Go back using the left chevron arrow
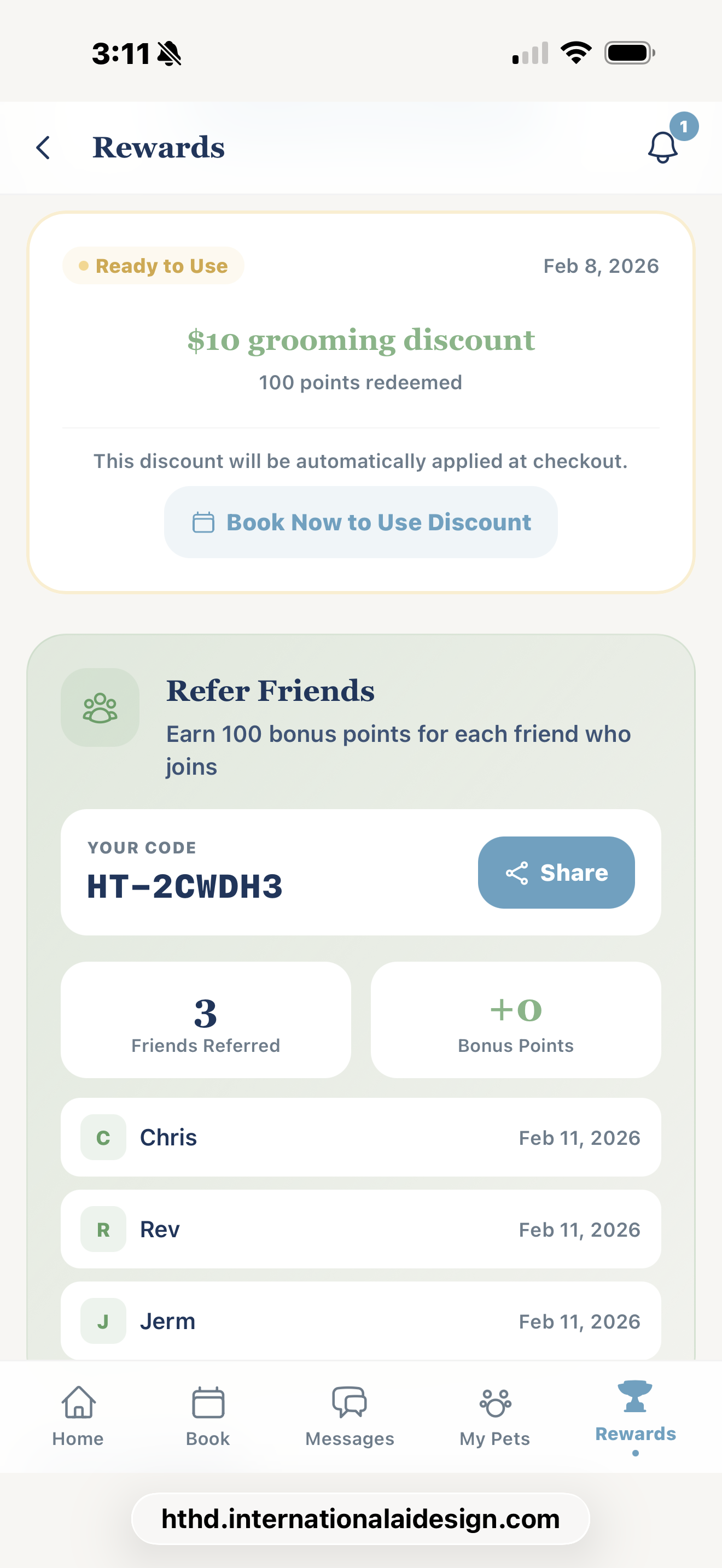The image size is (722, 1568). pos(43,147)
